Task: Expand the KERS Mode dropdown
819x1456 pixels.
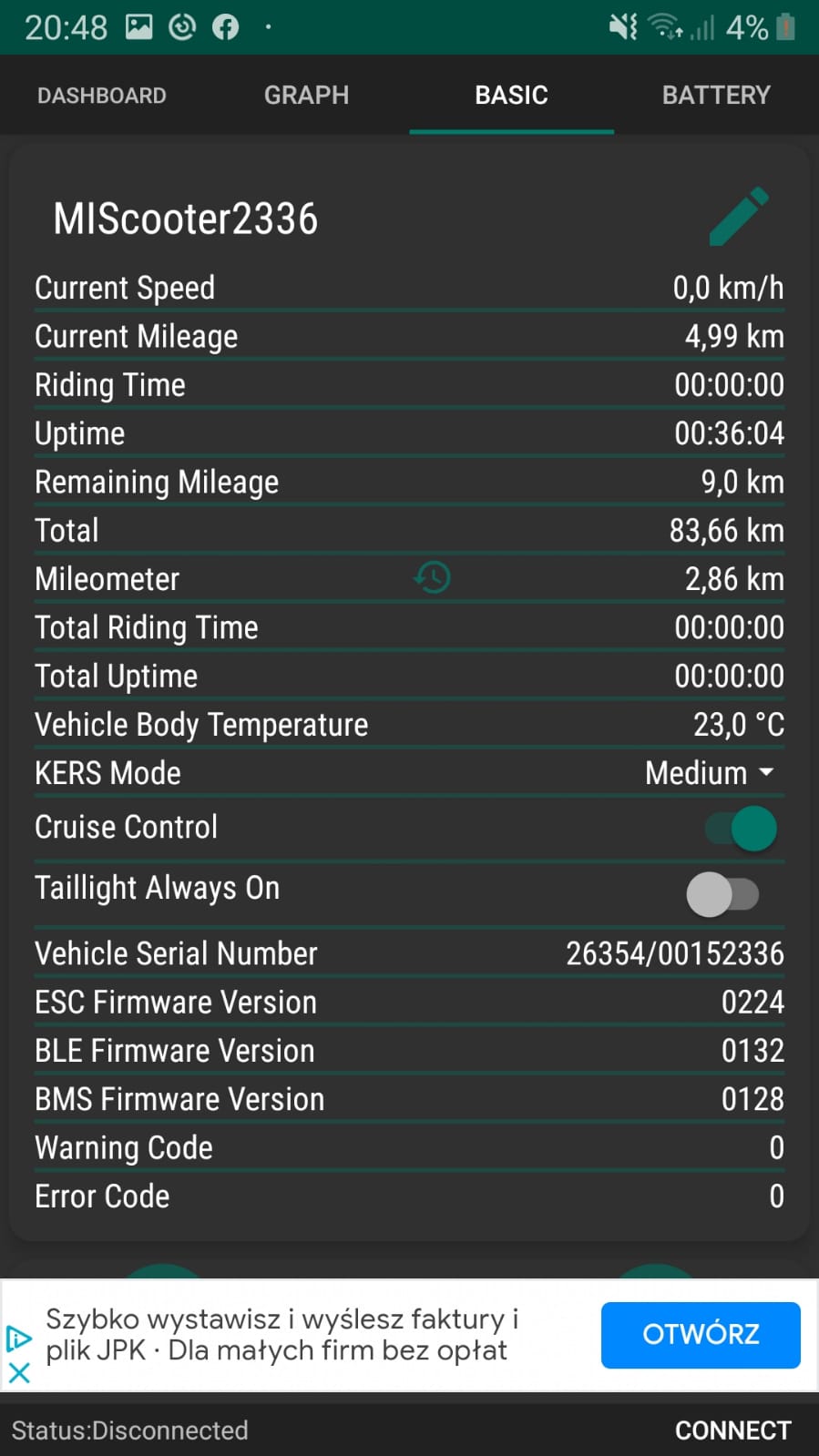Action: tap(710, 773)
